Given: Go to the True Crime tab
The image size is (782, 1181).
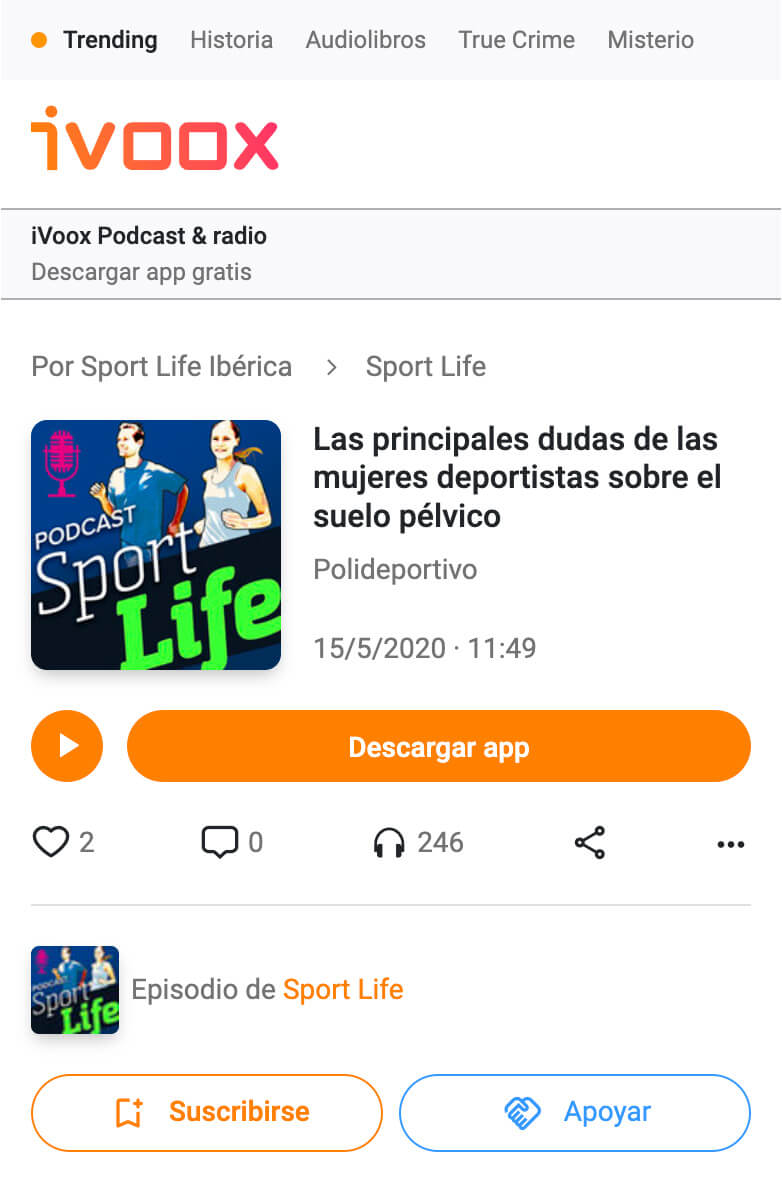Looking at the screenshot, I should coord(516,40).
